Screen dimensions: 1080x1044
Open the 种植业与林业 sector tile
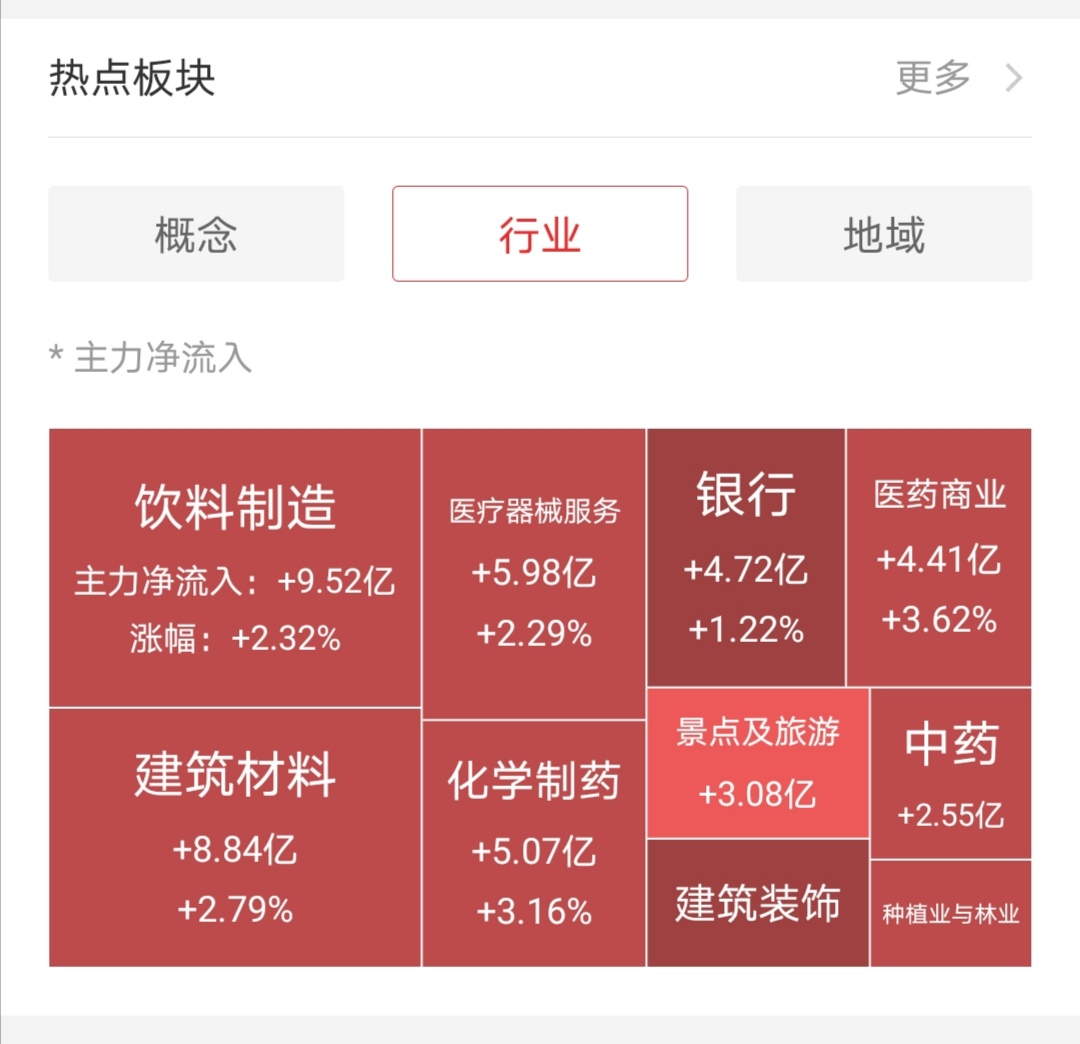click(x=950, y=914)
